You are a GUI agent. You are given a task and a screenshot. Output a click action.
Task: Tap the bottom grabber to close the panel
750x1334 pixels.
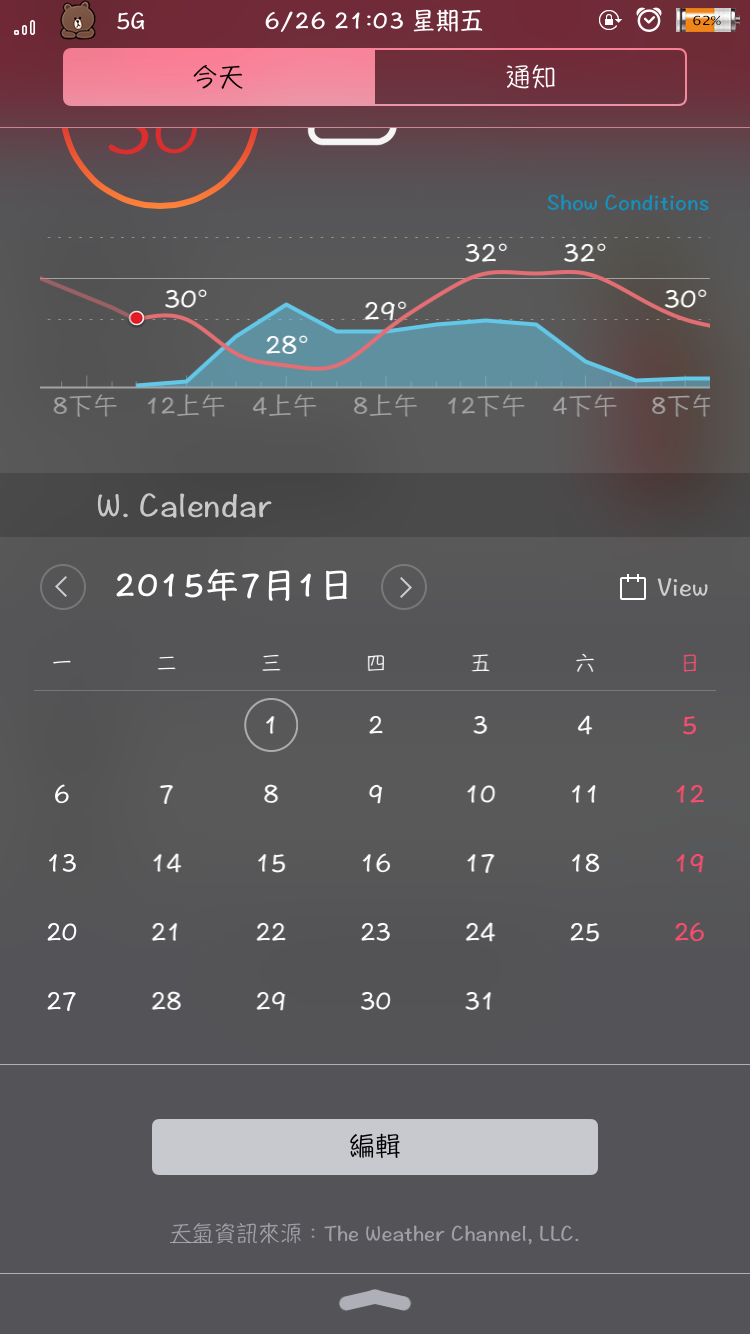tap(375, 1300)
